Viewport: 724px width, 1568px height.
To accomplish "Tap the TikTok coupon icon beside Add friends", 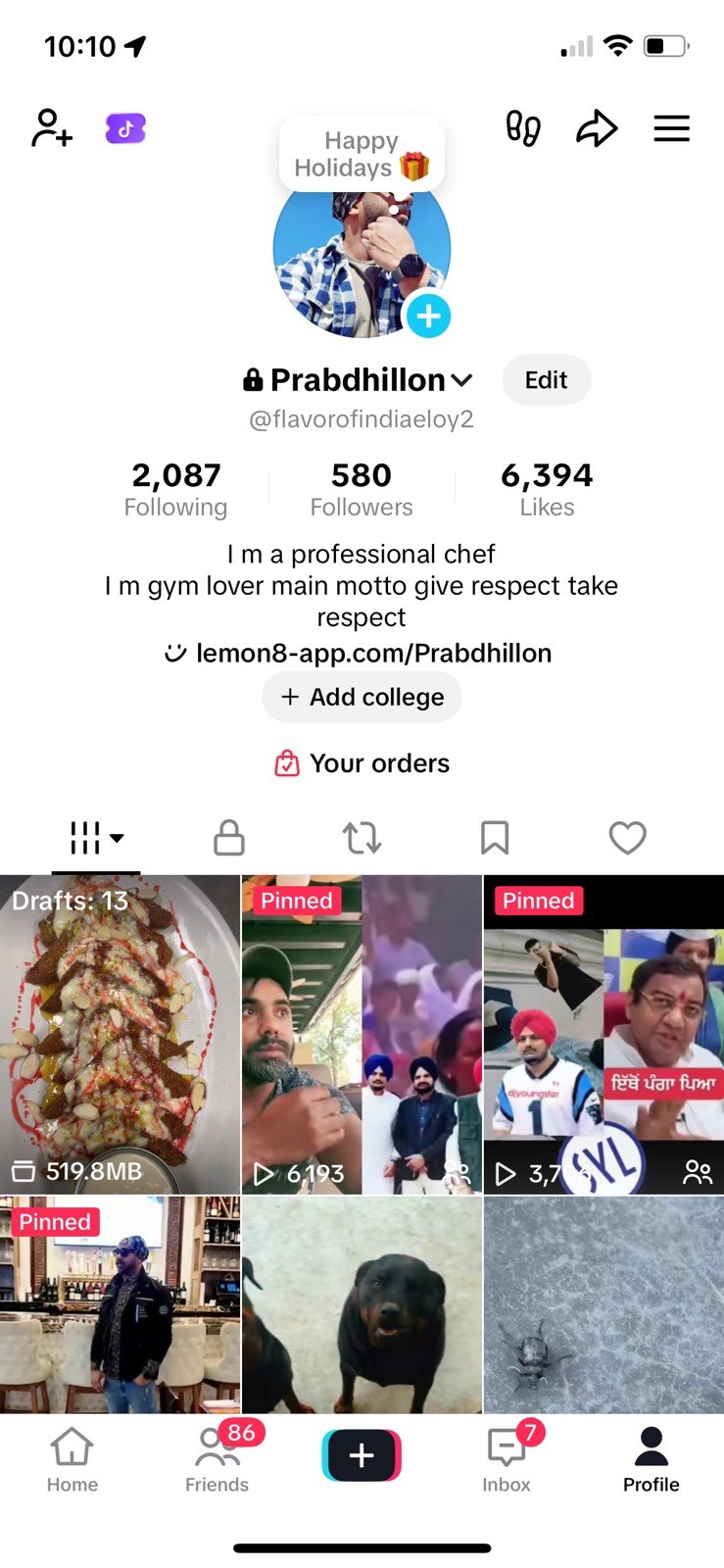I will (124, 128).
